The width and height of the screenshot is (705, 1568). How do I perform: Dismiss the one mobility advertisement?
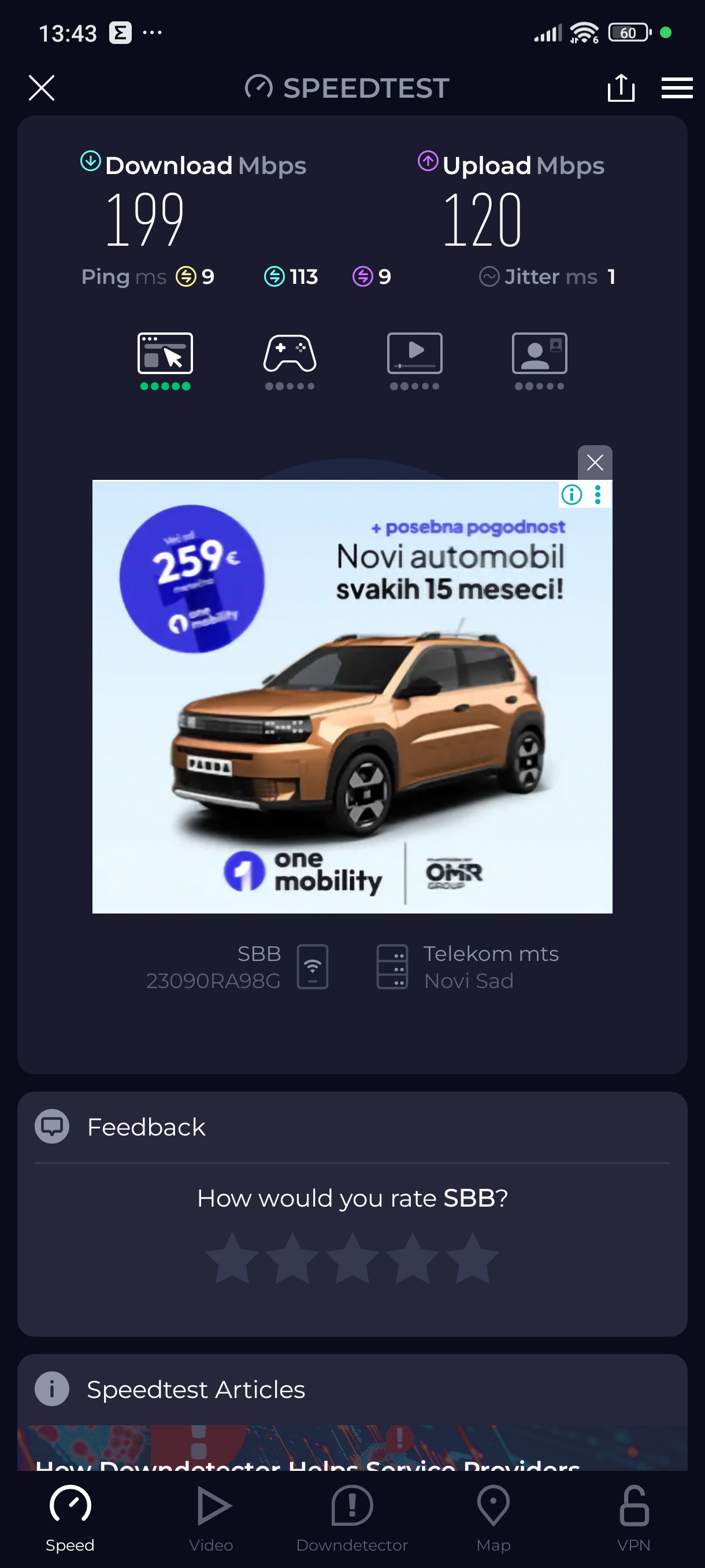click(594, 463)
